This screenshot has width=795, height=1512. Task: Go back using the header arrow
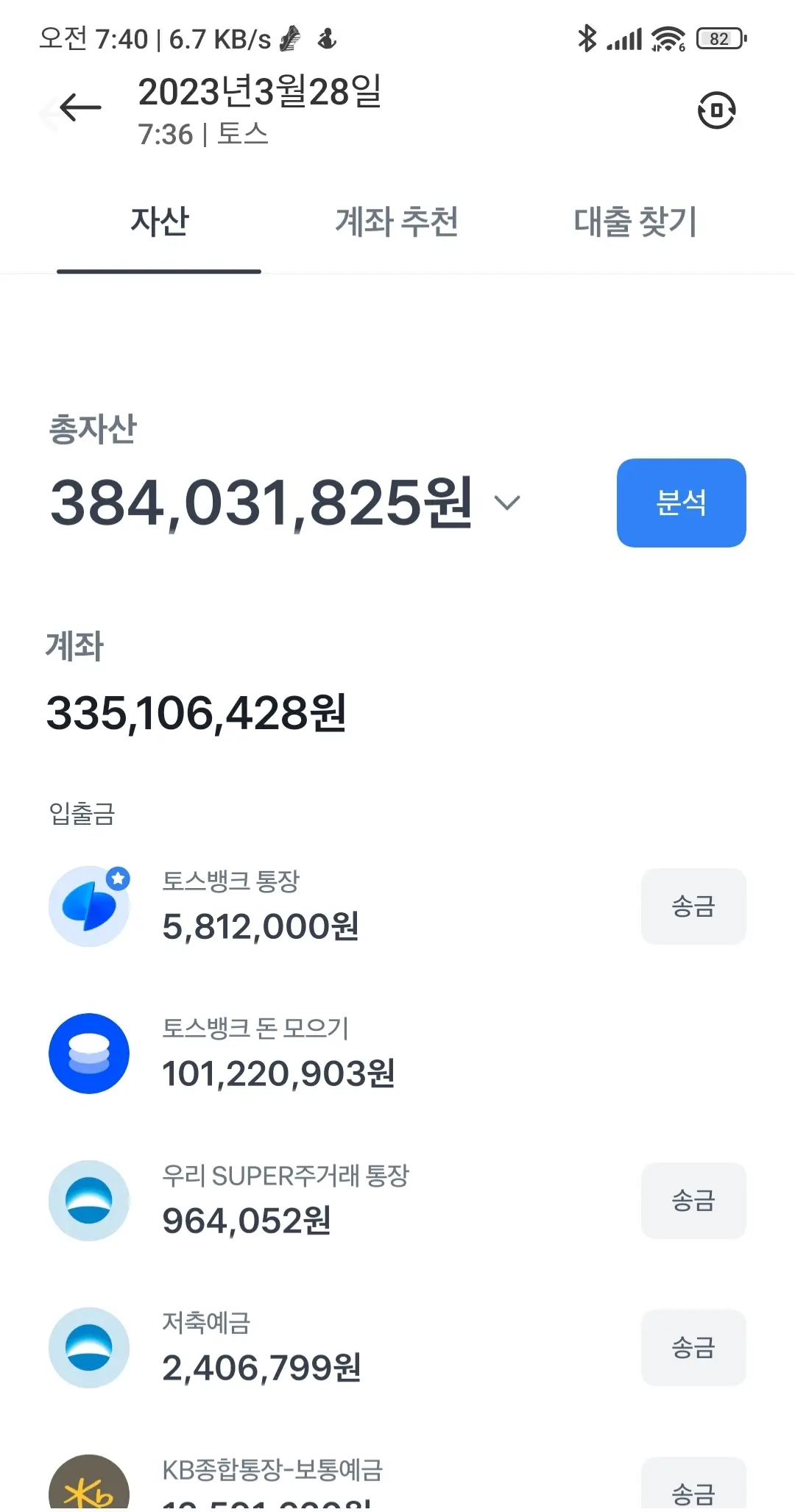pyautogui.click(x=80, y=108)
